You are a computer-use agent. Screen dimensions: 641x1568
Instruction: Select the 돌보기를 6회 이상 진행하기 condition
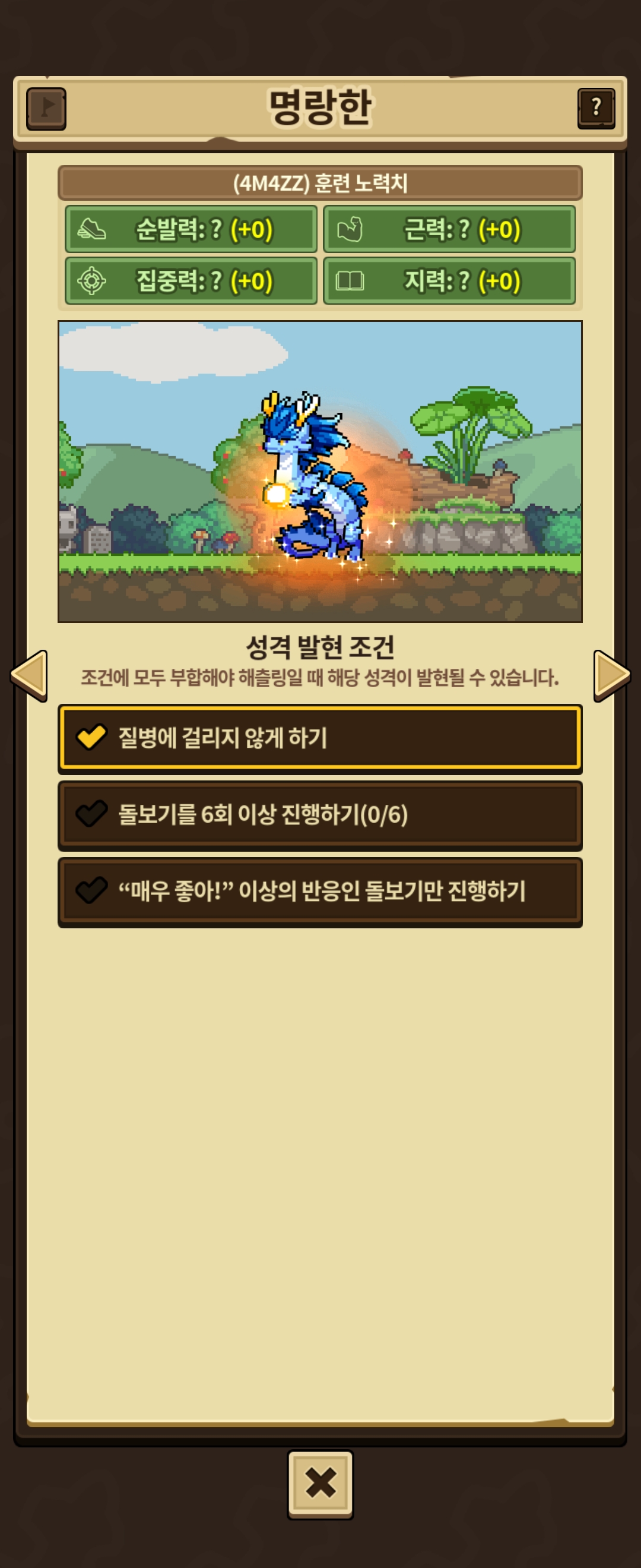point(320,814)
